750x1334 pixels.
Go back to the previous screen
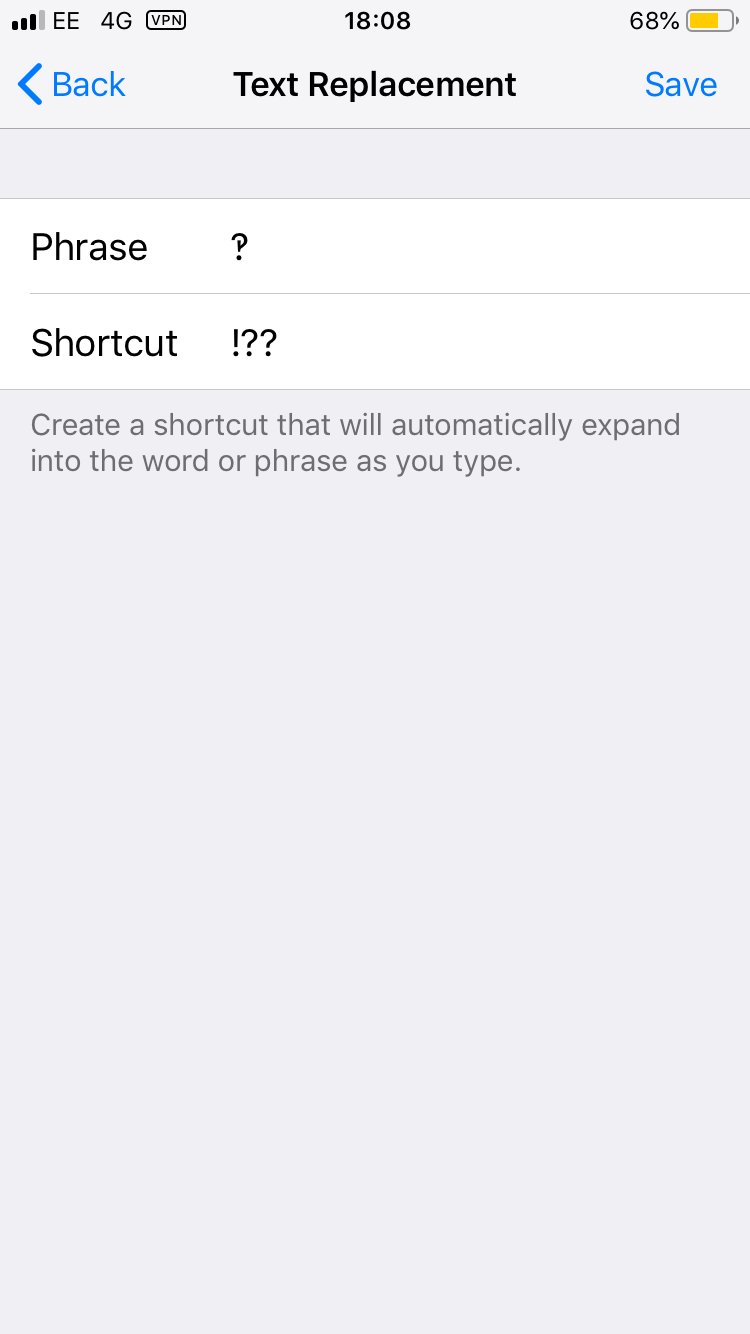pos(72,85)
